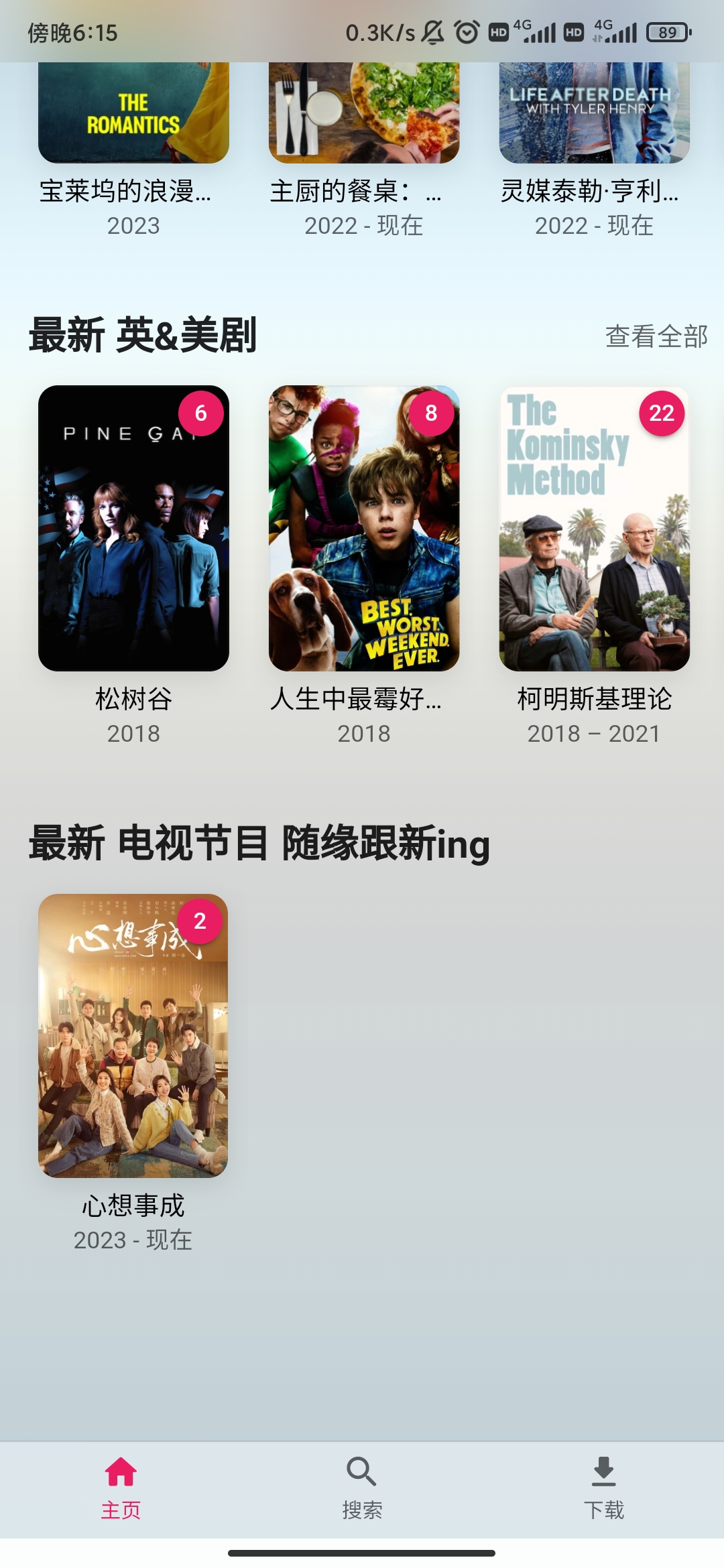
Task: Switch to the 主页 tab
Action: (121, 1488)
